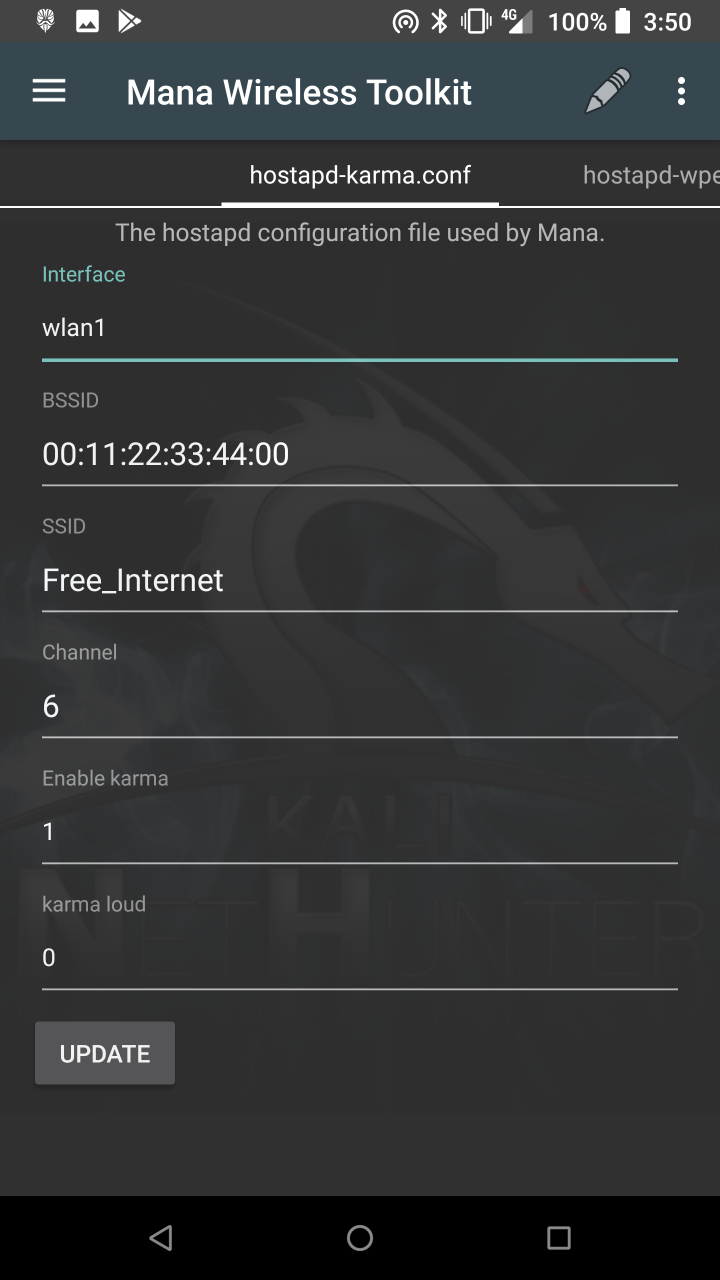Edit the Interface field wlan1
This screenshot has width=720, height=1280.
click(360, 328)
